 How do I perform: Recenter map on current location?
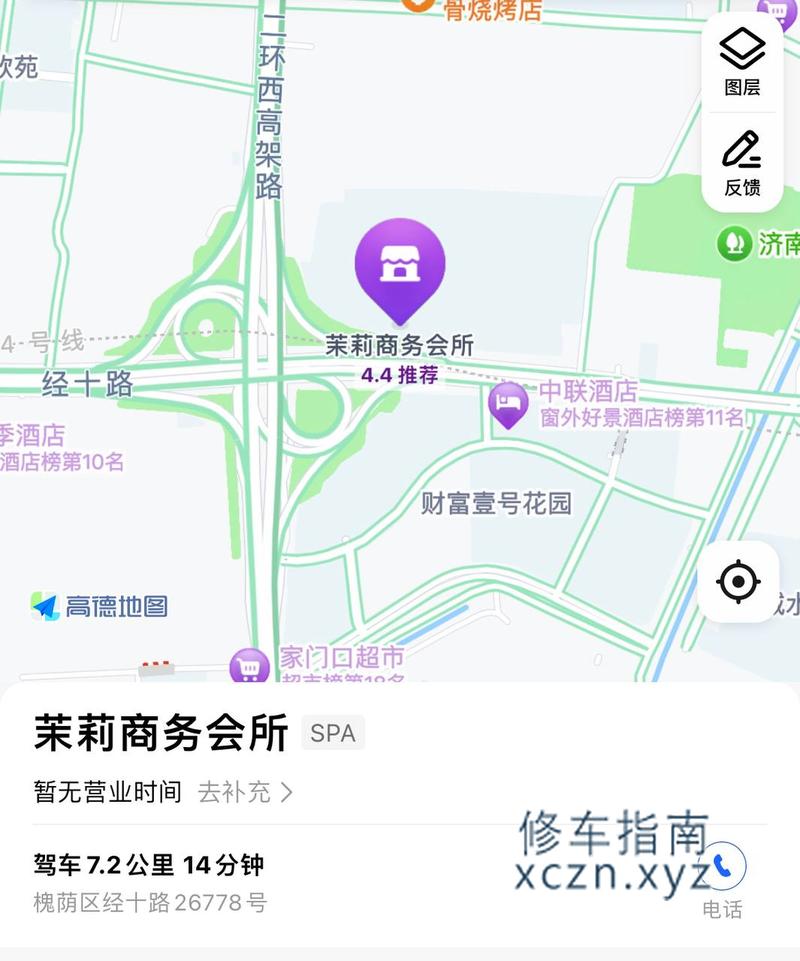[x=738, y=581]
